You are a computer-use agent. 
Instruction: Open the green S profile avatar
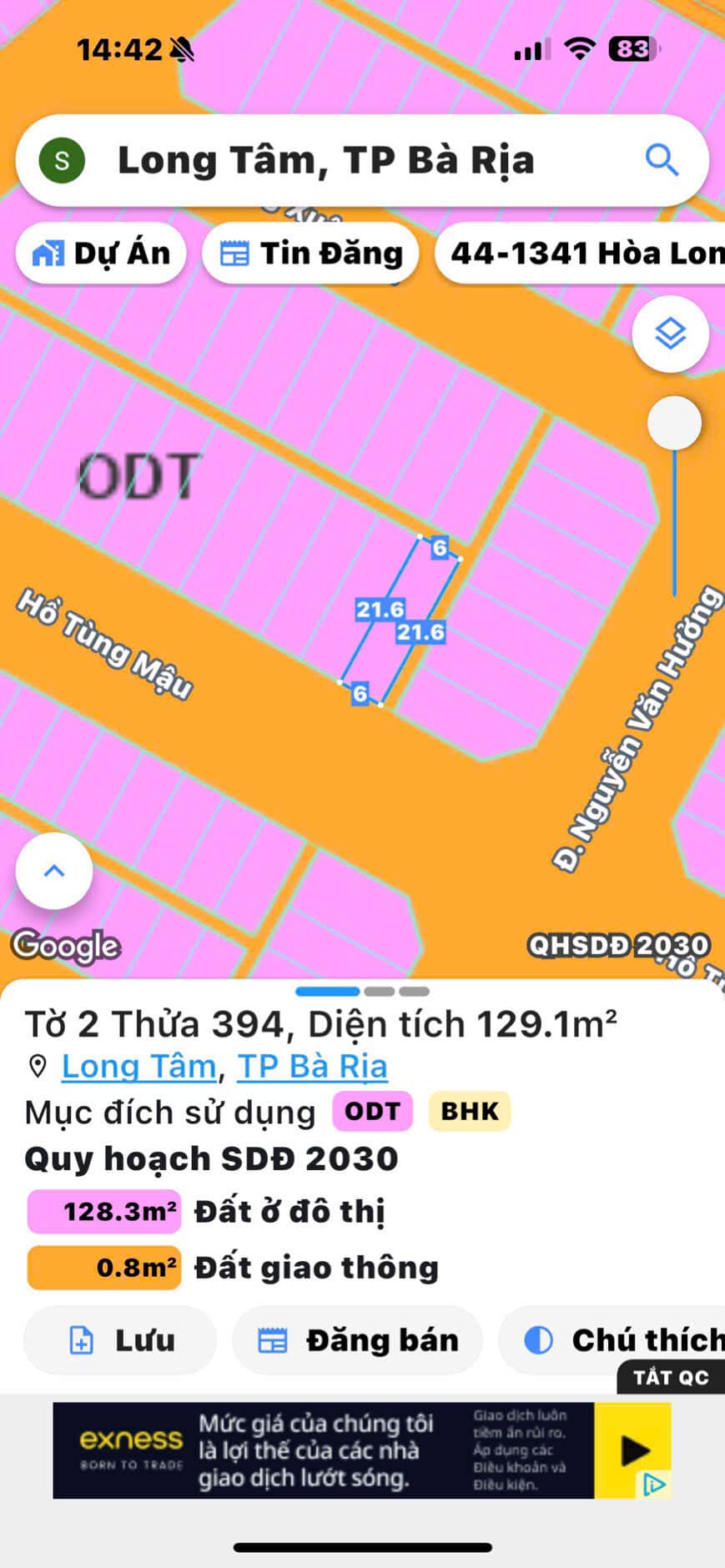pos(62,160)
